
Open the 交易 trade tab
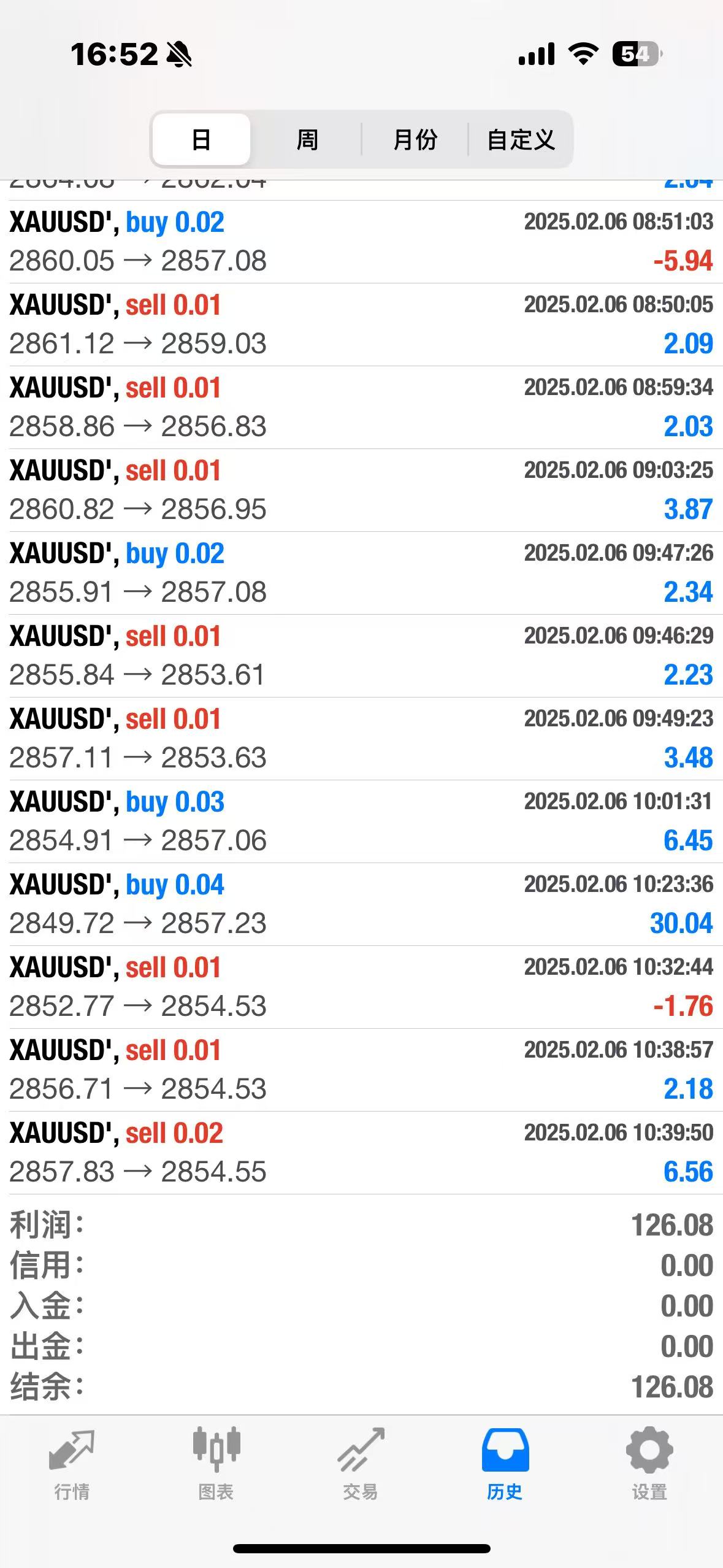pyautogui.click(x=361, y=1464)
